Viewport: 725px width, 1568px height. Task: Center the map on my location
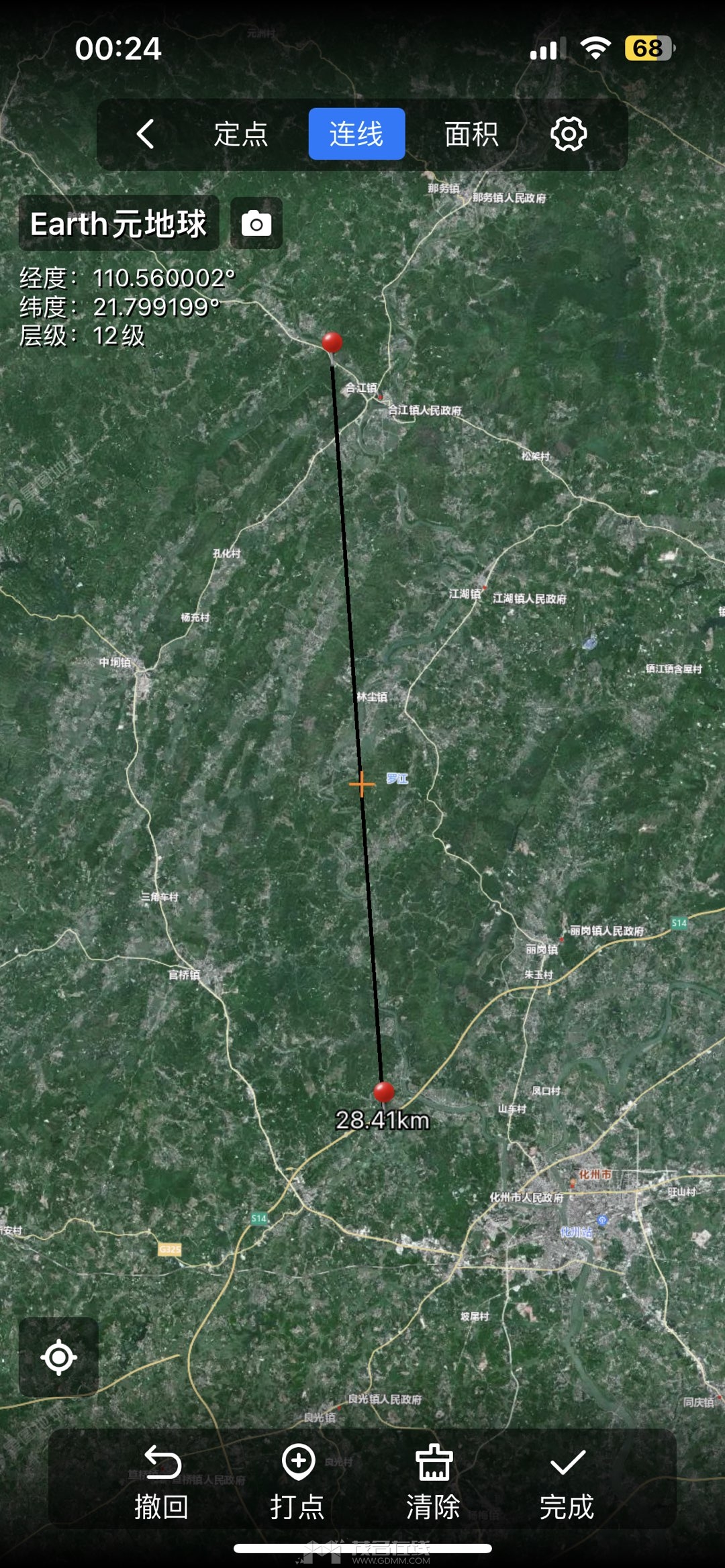coord(58,1357)
